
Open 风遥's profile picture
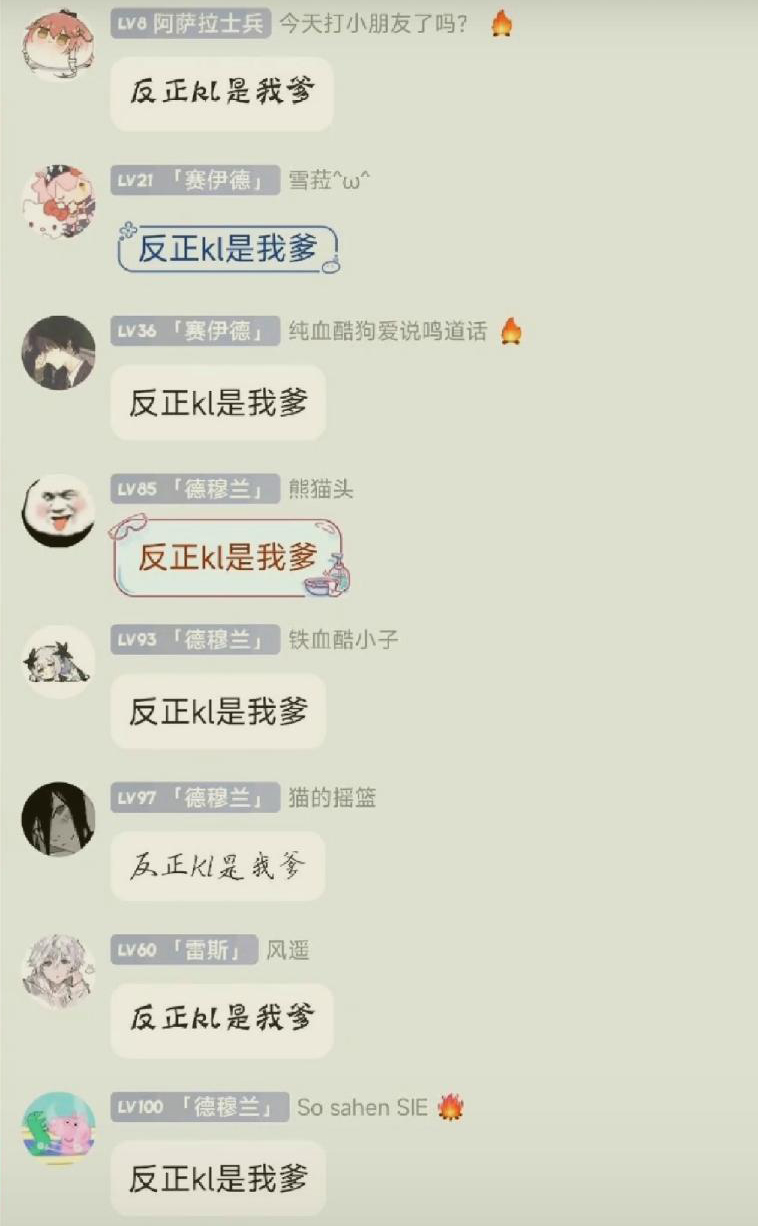point(58,971)
